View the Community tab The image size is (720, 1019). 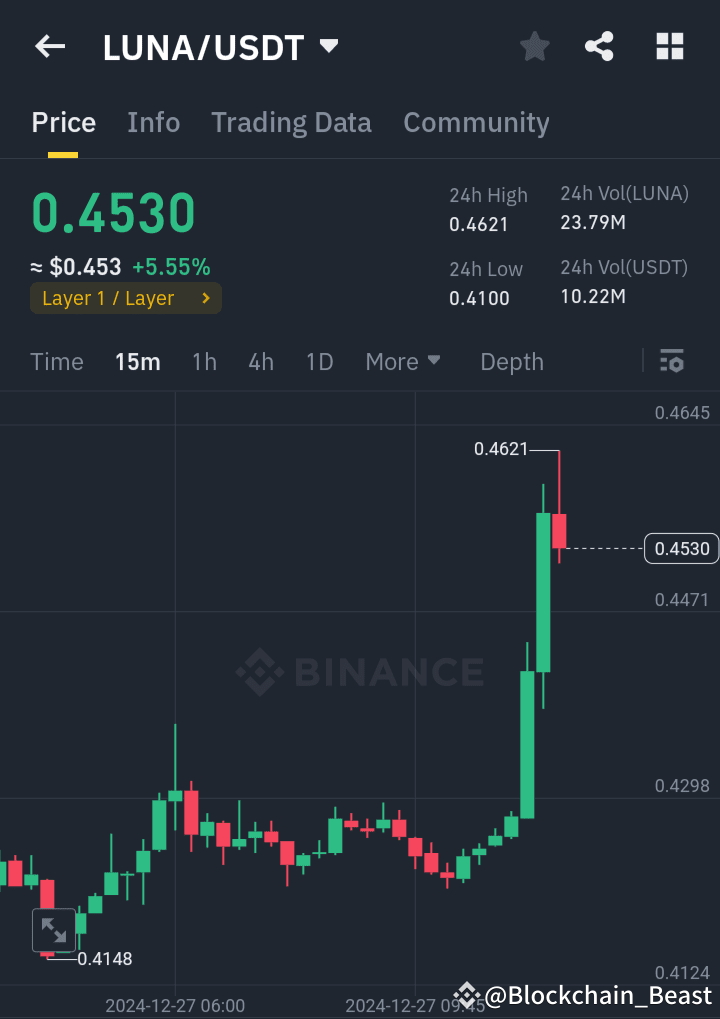(476, 122)
